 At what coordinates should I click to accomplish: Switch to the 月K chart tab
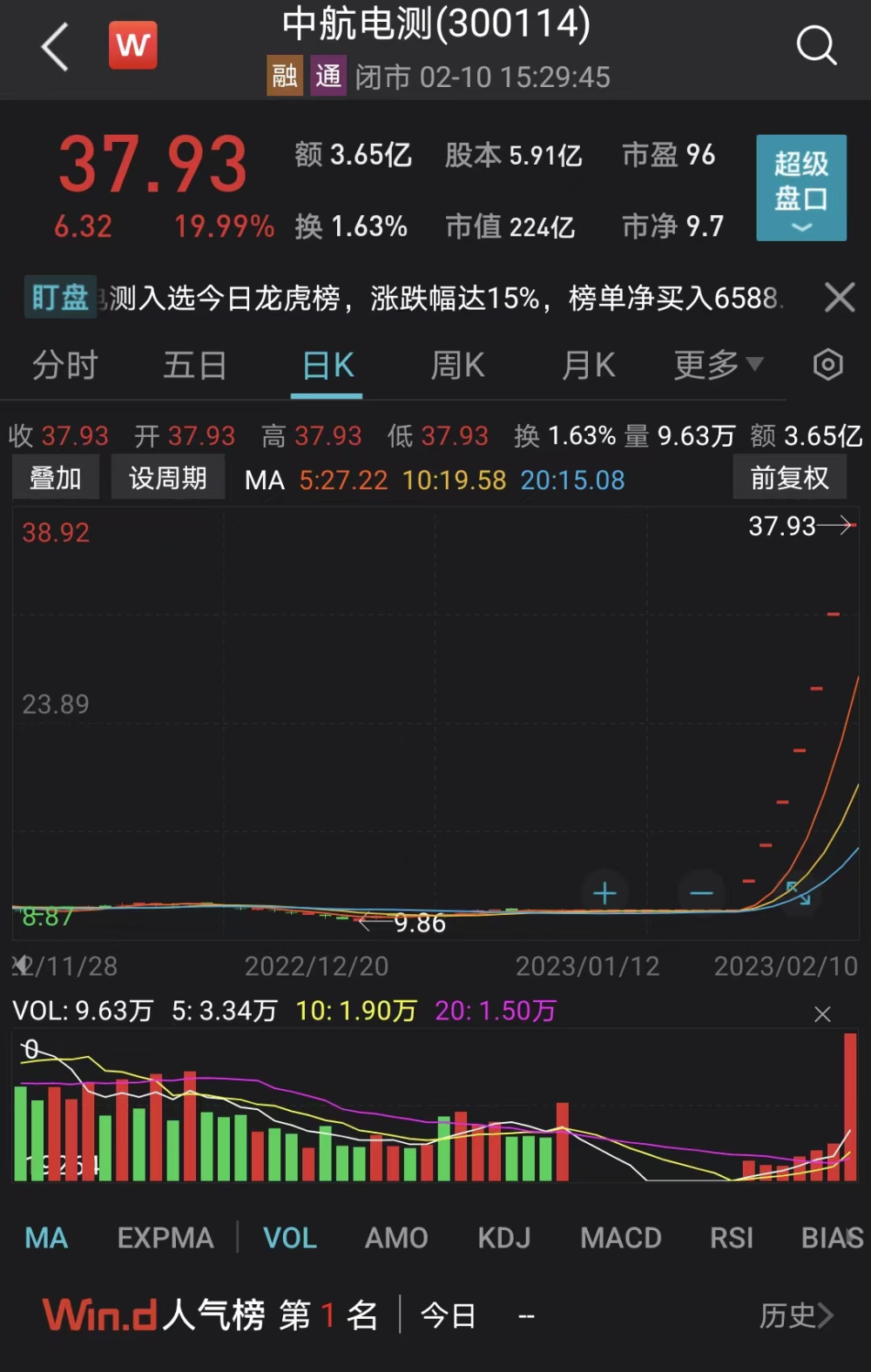pyautogui.click(x=589, y=366)
